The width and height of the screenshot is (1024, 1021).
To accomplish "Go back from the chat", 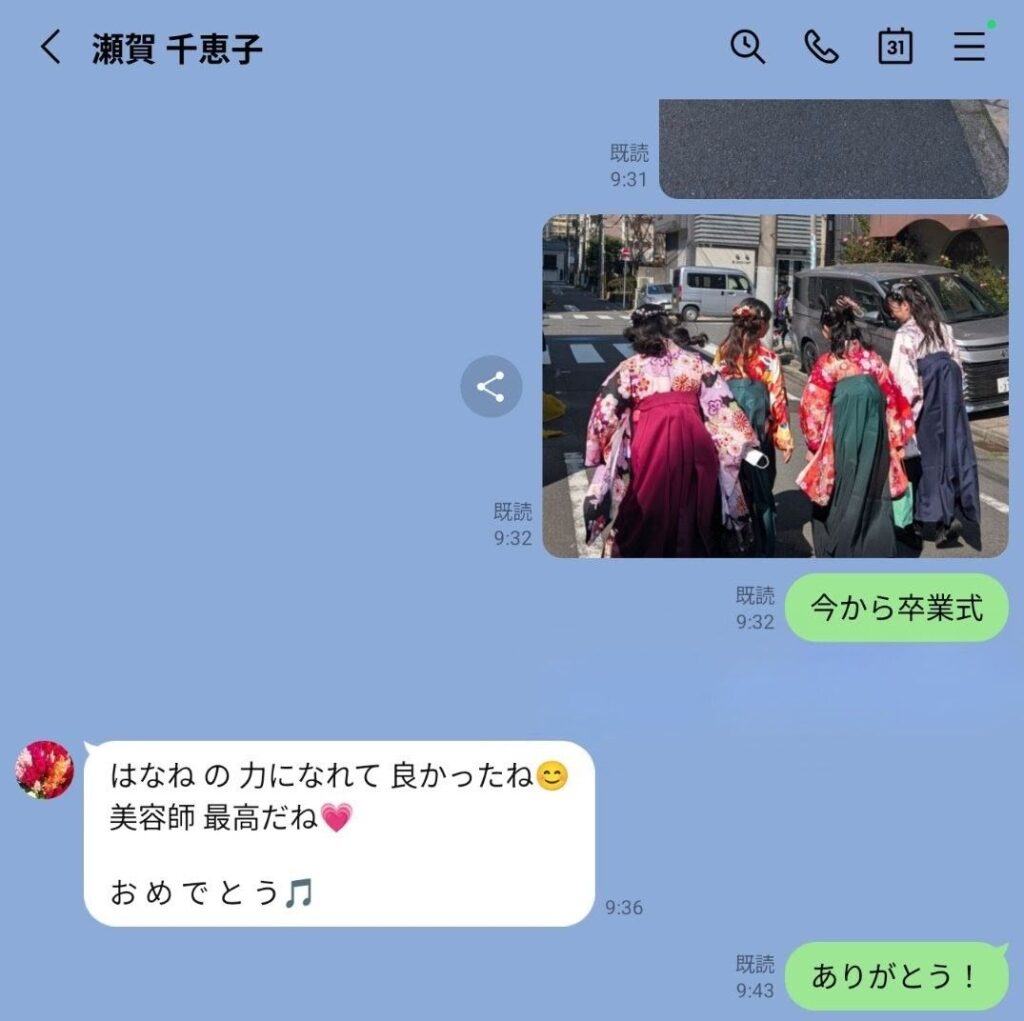I will tap(50, 47).
